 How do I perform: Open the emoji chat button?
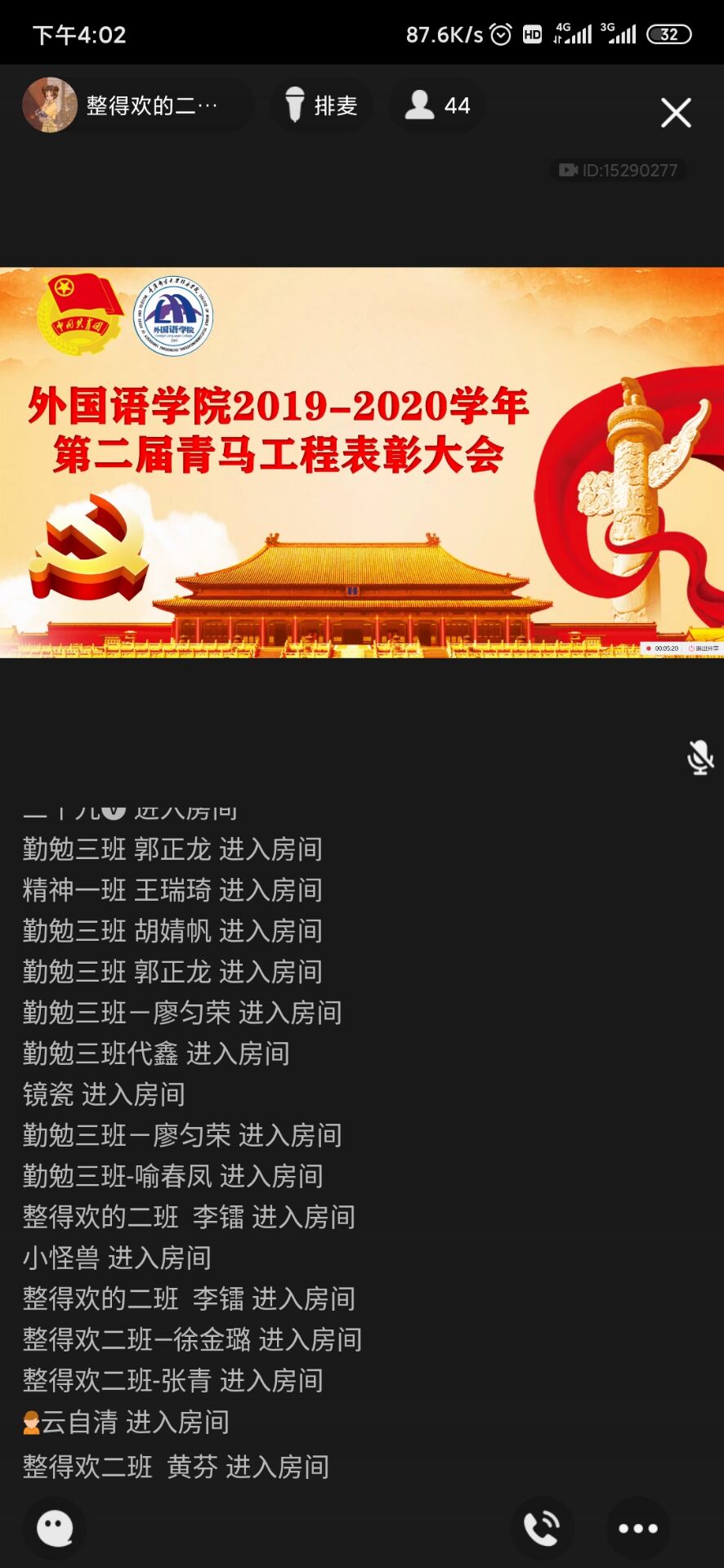[56, 1528]
